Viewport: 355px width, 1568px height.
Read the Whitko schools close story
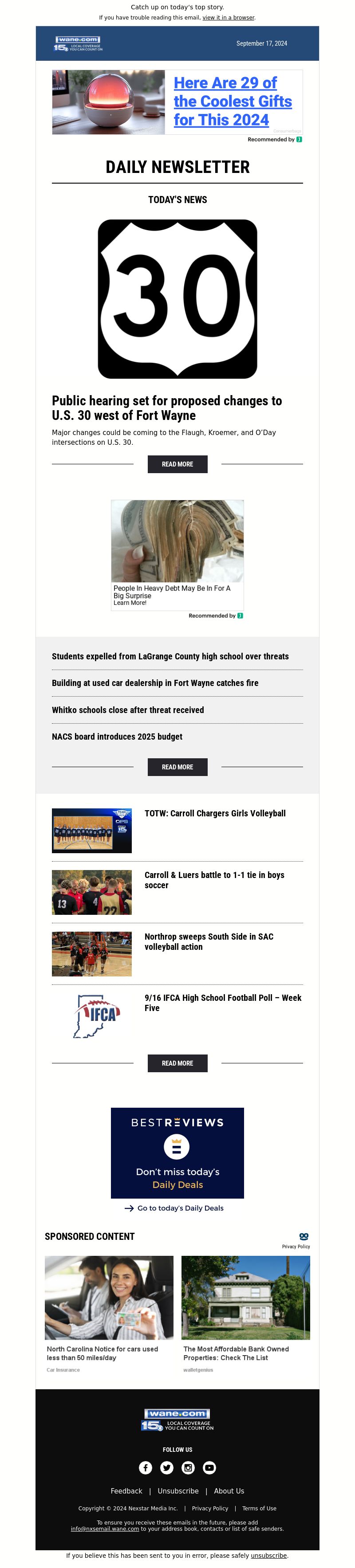[128, 710]
